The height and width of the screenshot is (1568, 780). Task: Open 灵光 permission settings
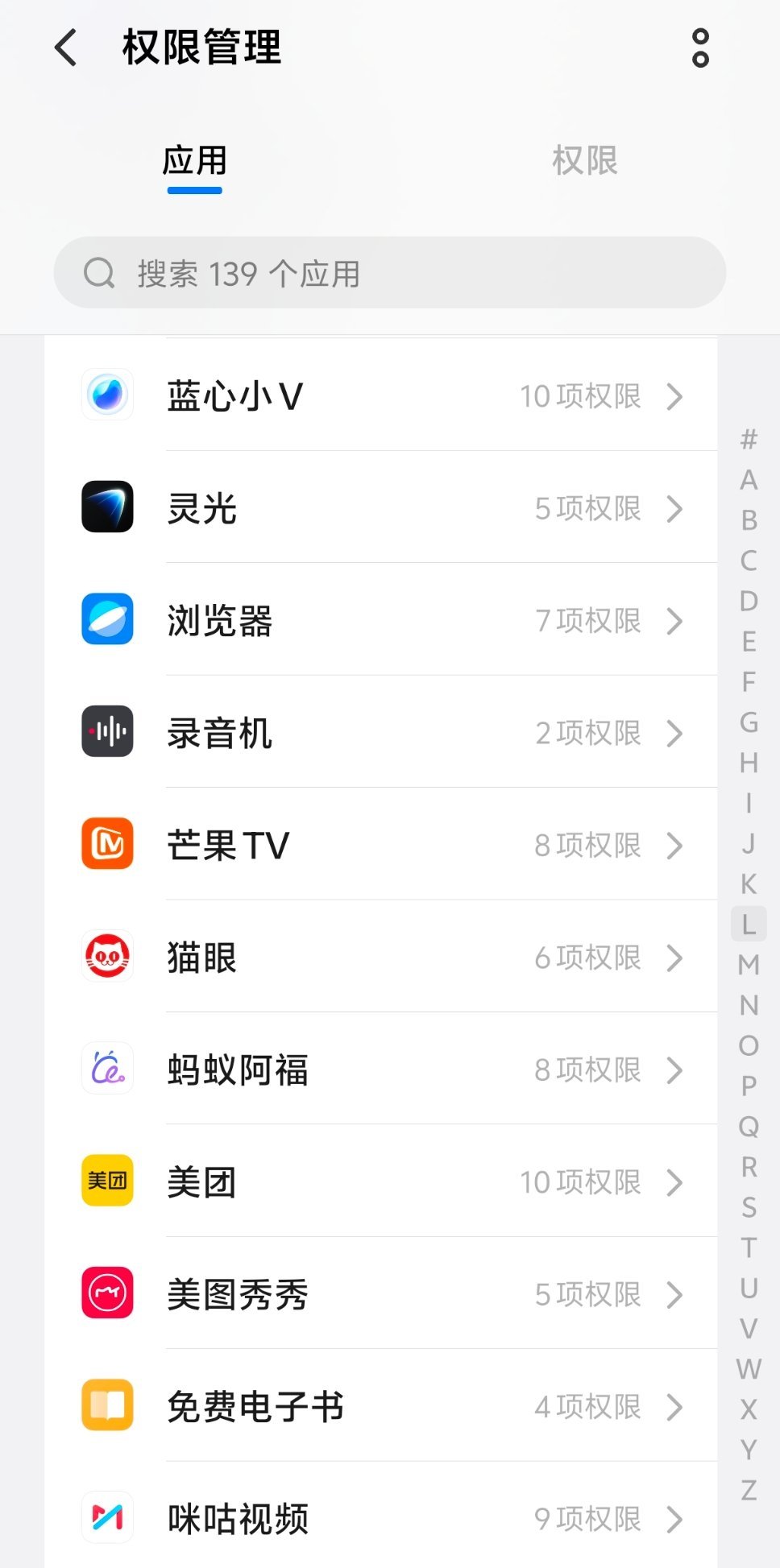coord(380,508)
